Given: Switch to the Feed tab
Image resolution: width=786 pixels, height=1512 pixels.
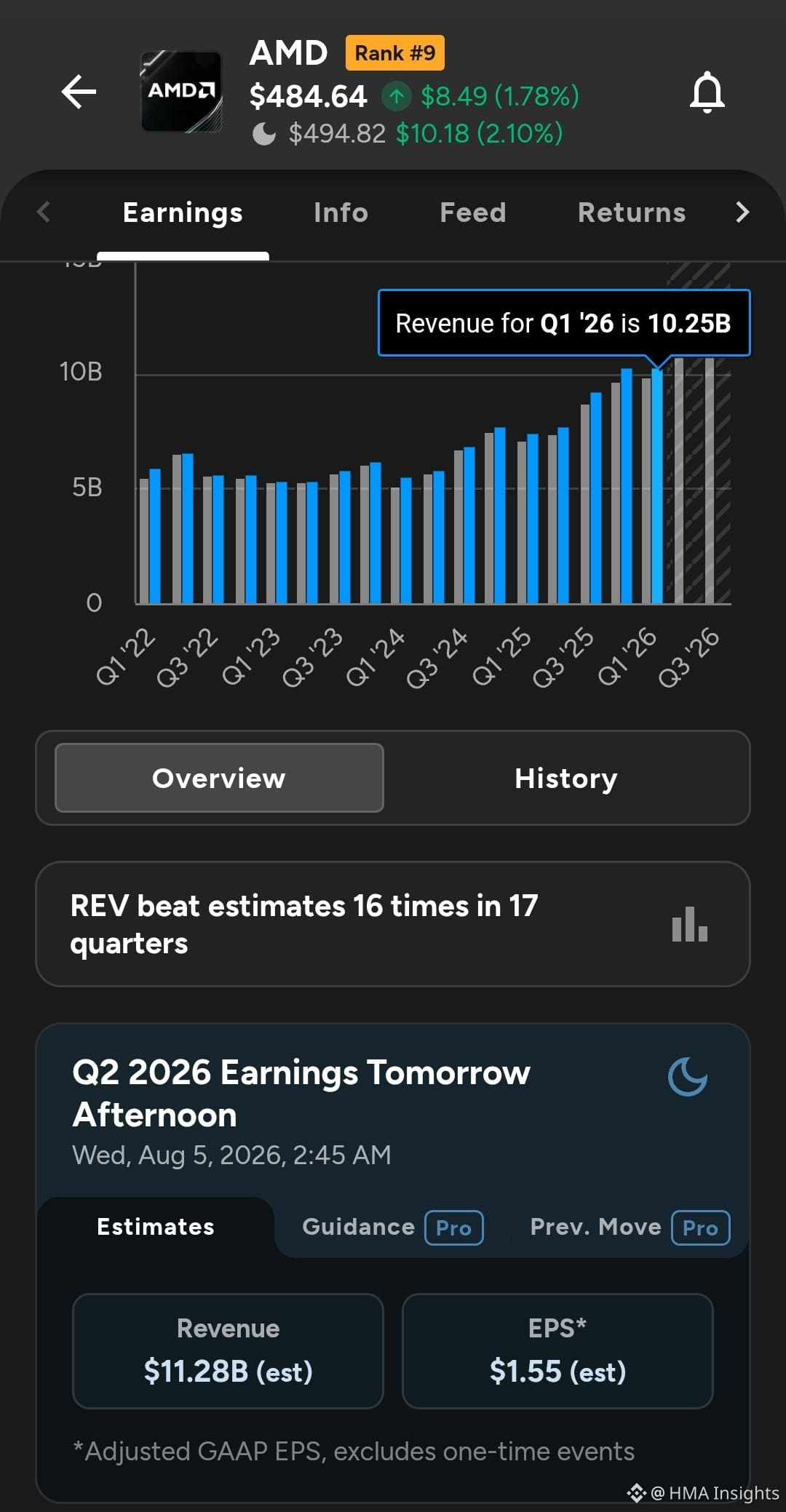Looking at the screenshot, I should coord(472,212).
